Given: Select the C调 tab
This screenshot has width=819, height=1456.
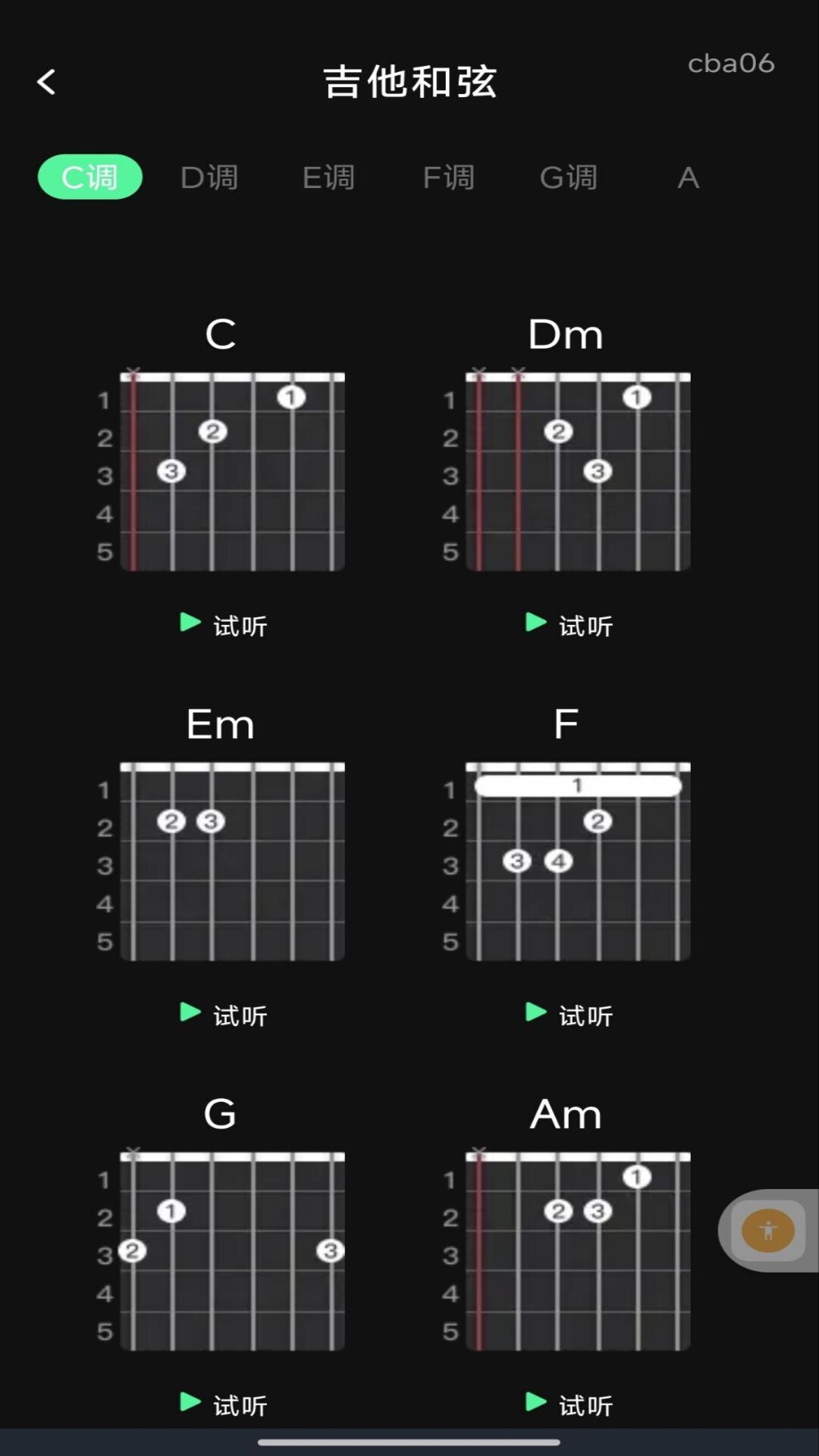Looking at the screenshot, I should (90, 177).
